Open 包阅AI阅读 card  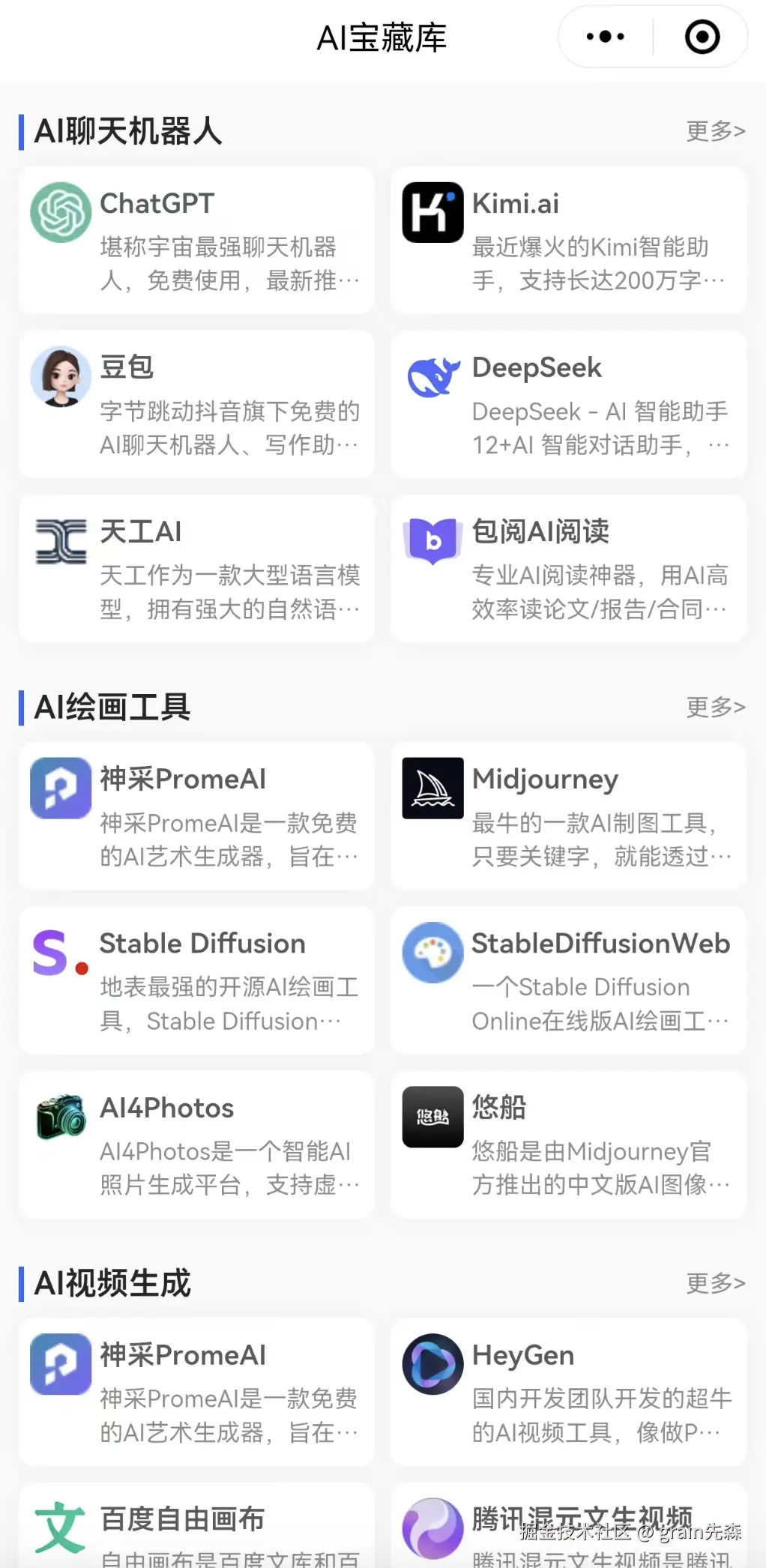click(568, 568)
